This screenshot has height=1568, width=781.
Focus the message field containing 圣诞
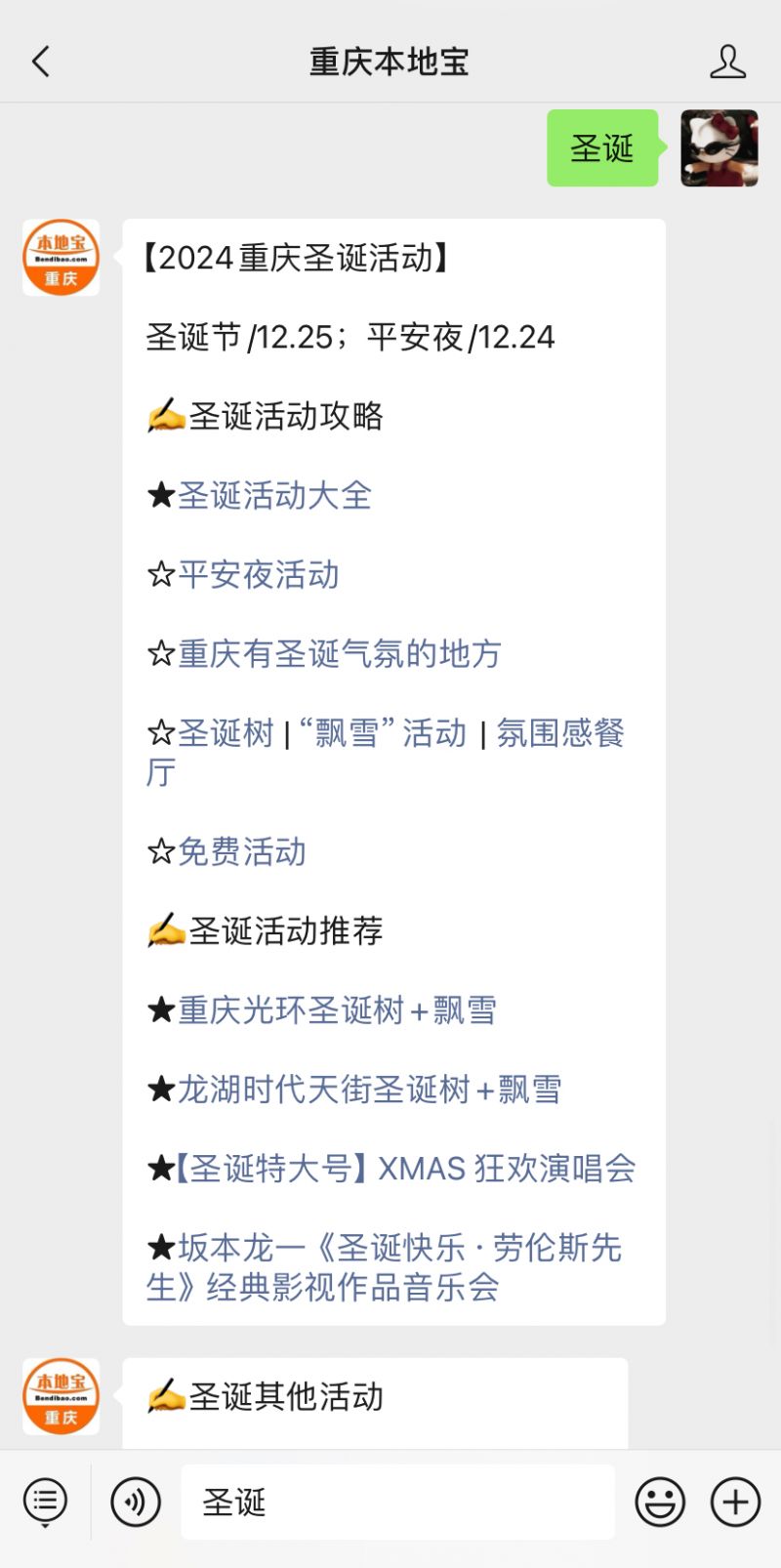(x=398, y=1502)
